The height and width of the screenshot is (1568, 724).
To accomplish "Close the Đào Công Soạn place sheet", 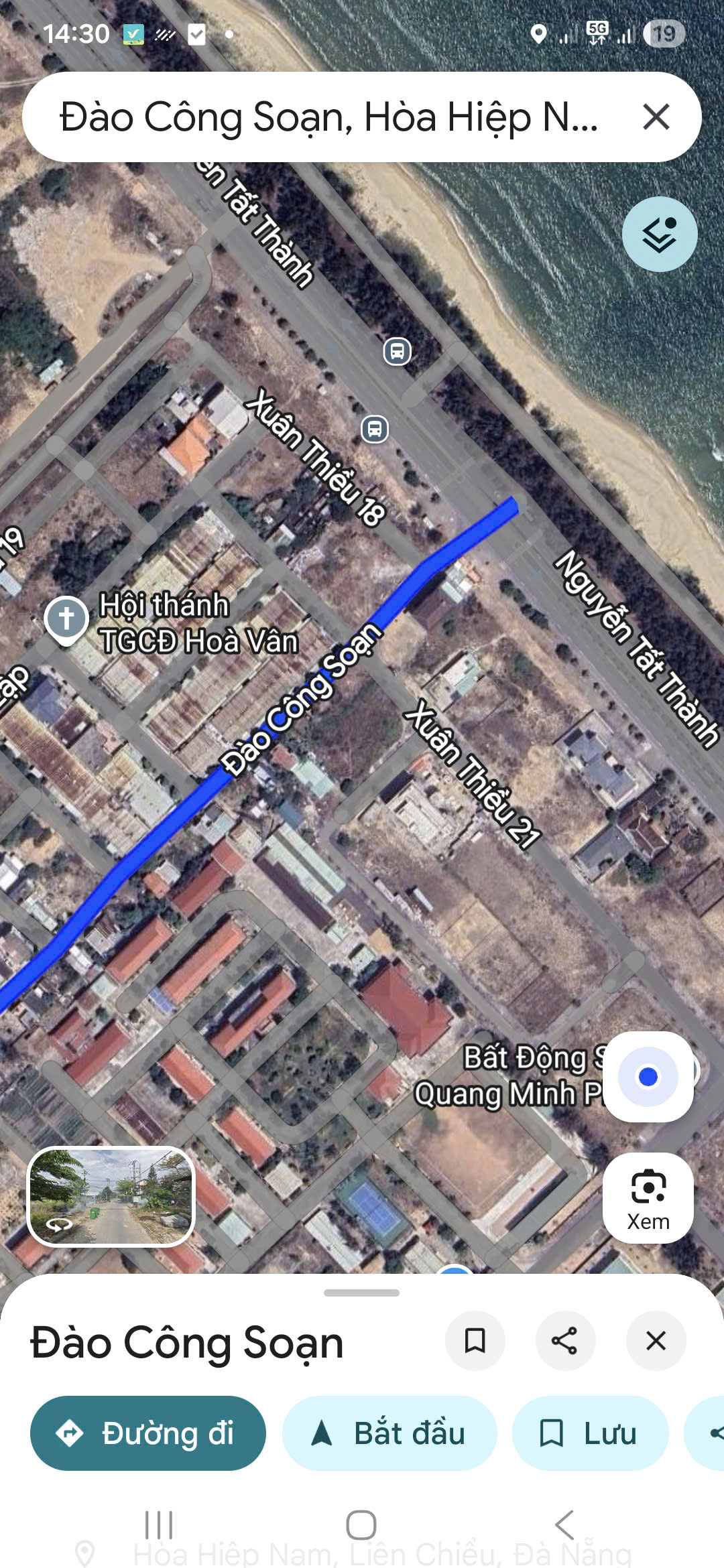I will point(656,1341).
